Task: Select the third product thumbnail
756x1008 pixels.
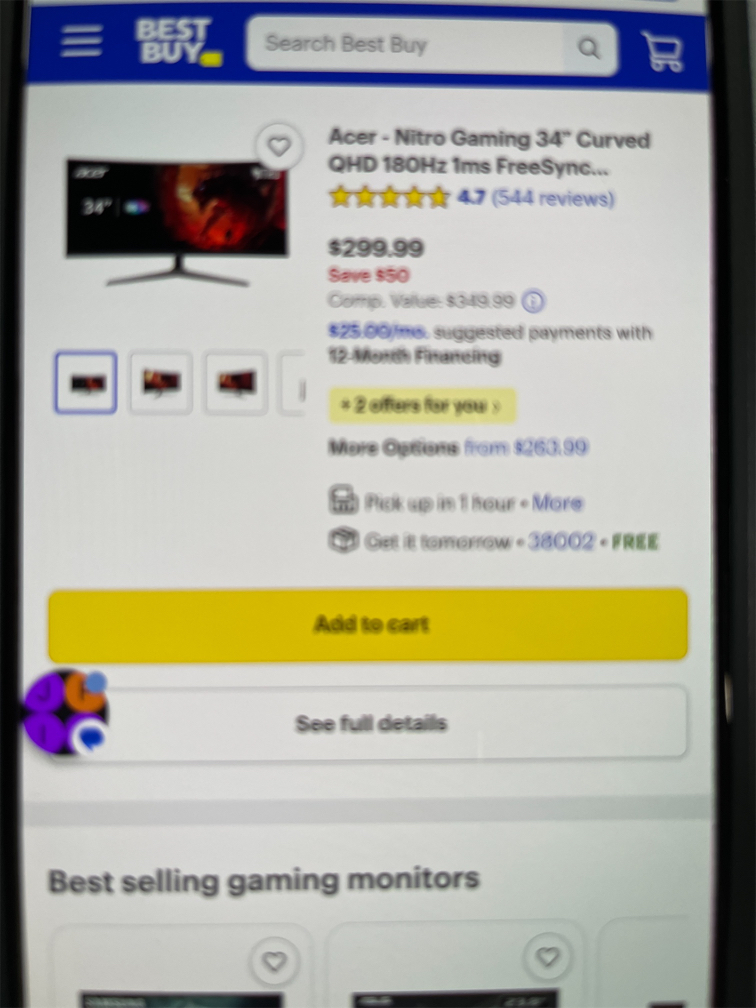Action: tap(236, 382)
